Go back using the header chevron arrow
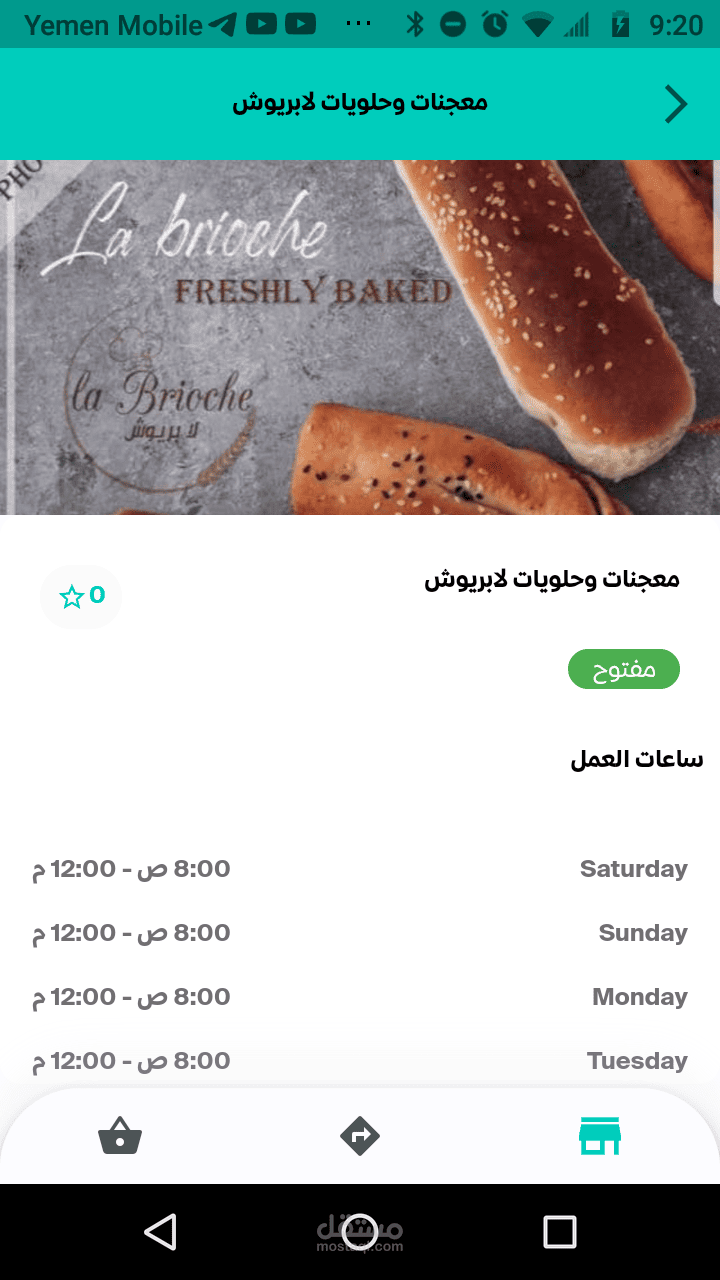The image size is (720, 1280). click(677, 104)
